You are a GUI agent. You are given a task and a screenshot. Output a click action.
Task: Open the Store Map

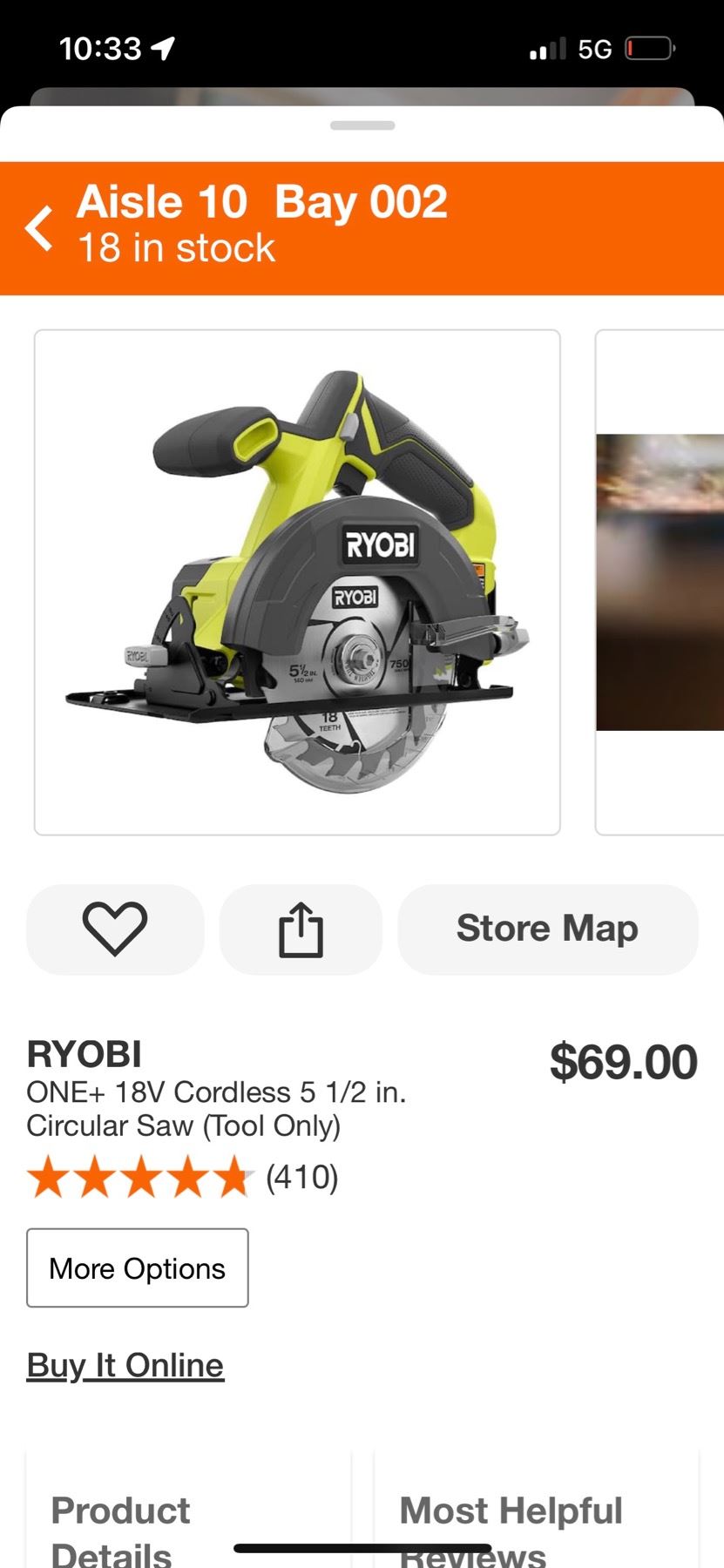click(547, 929)
